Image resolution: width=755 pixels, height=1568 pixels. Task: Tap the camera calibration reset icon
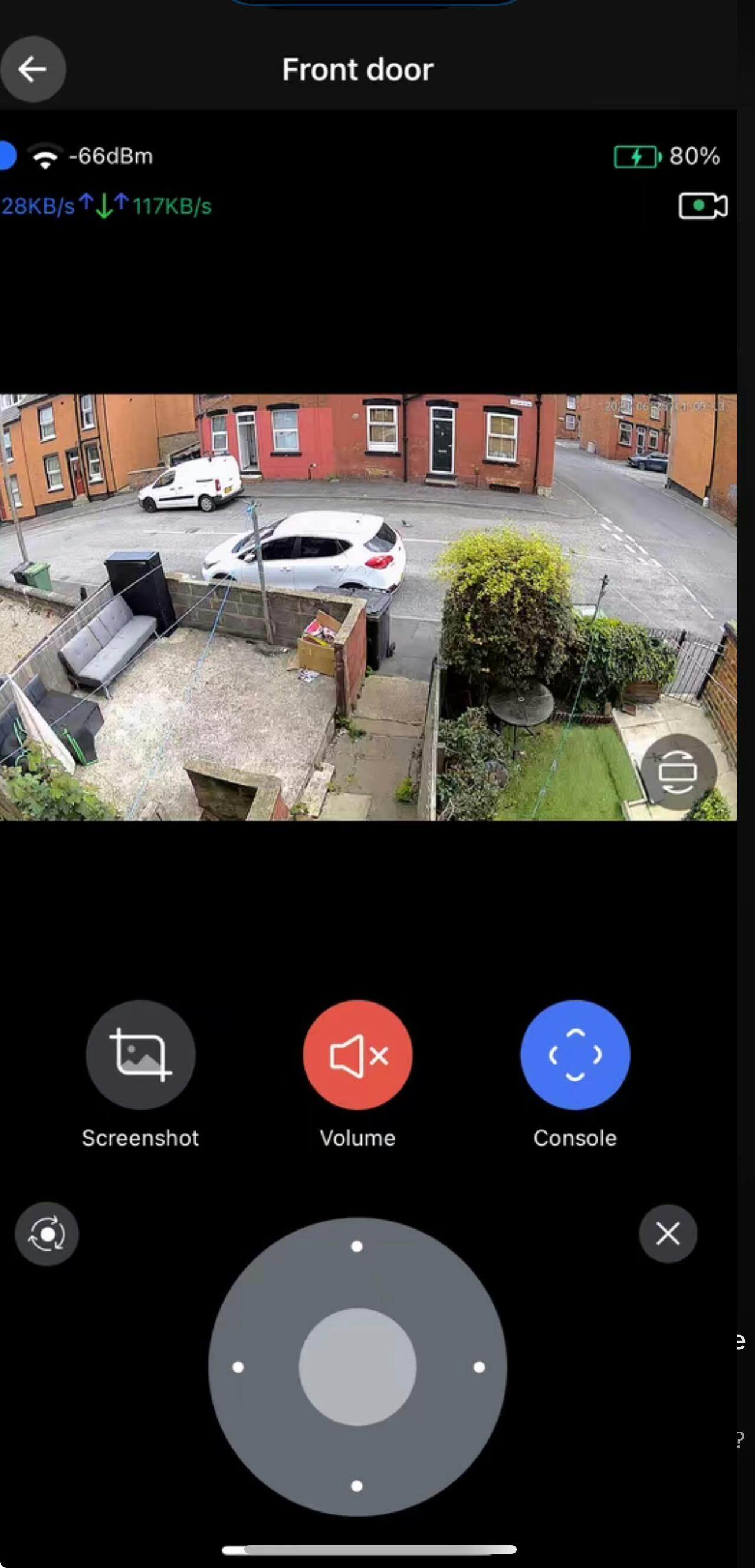pos(47,1234)
